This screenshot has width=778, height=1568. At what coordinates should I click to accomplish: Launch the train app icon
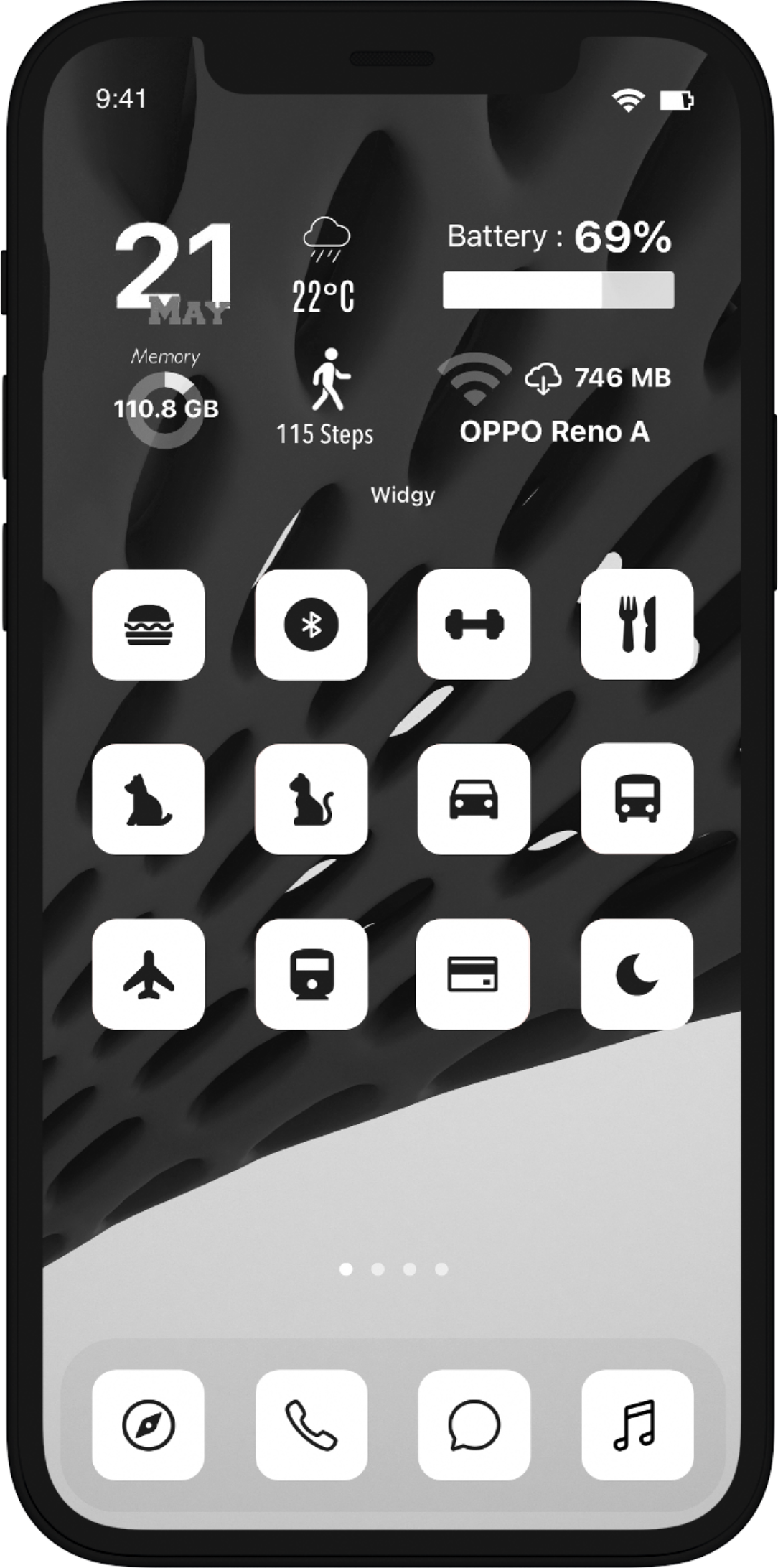(311, 974)
